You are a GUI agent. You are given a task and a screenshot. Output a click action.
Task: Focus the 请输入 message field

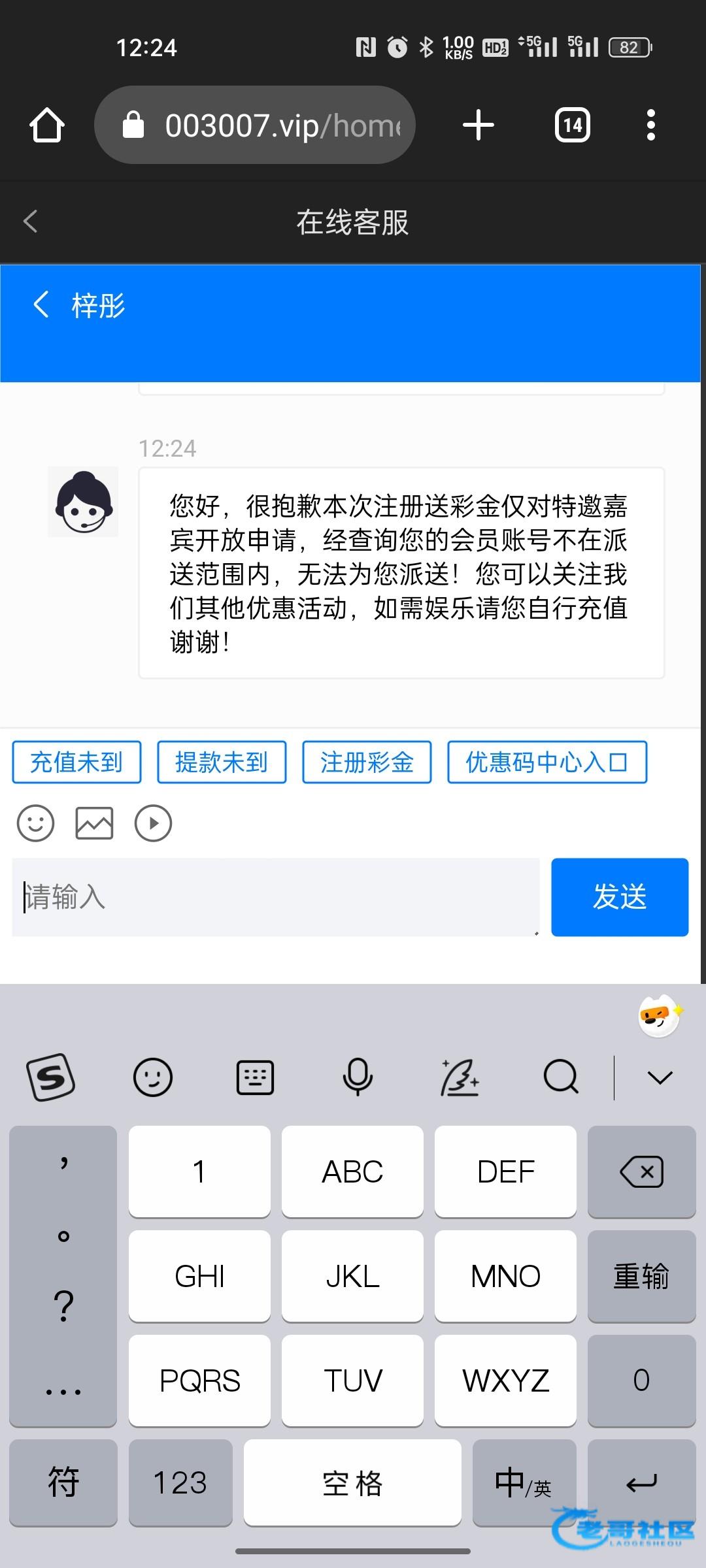click(275, 897)
